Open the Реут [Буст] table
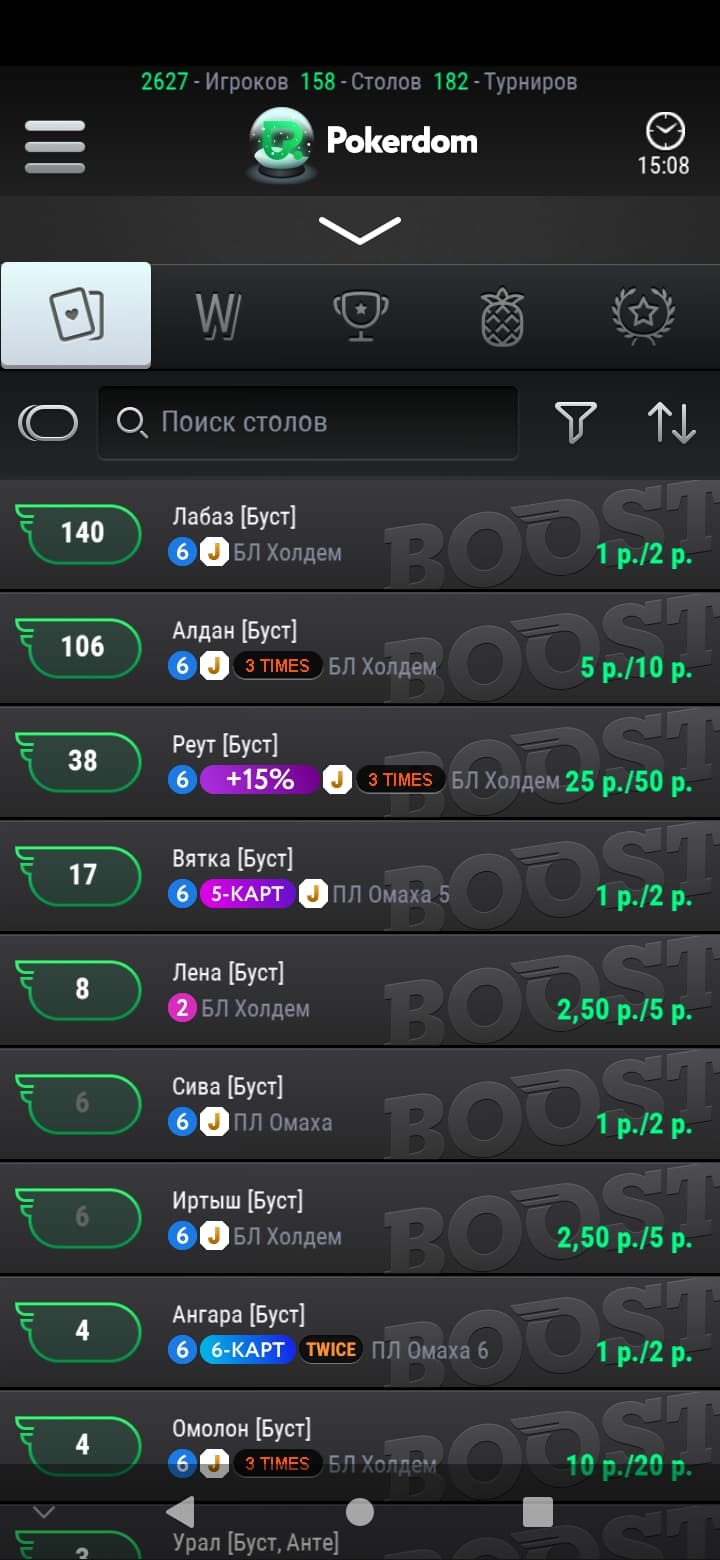The width and height of the screenshot is (720, 1560). click(x=360, y=762)
